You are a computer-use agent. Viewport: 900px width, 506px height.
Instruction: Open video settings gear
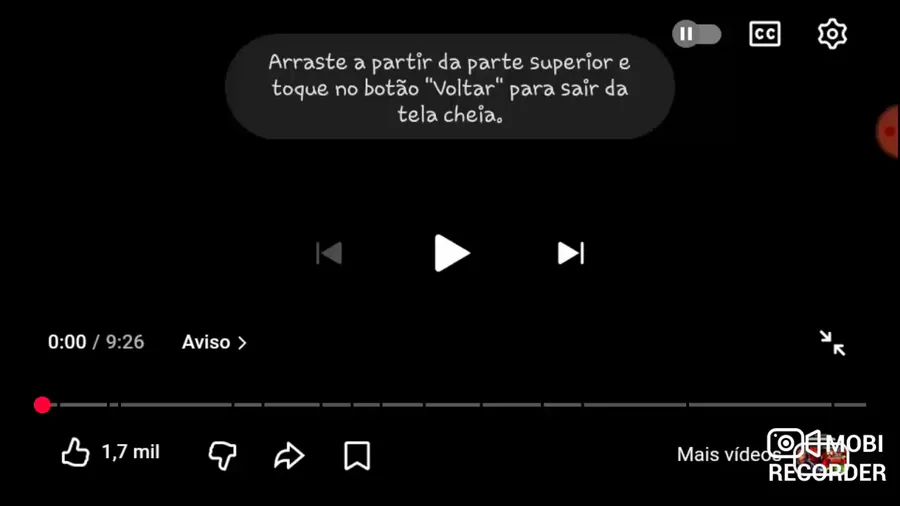pos(832,34)
